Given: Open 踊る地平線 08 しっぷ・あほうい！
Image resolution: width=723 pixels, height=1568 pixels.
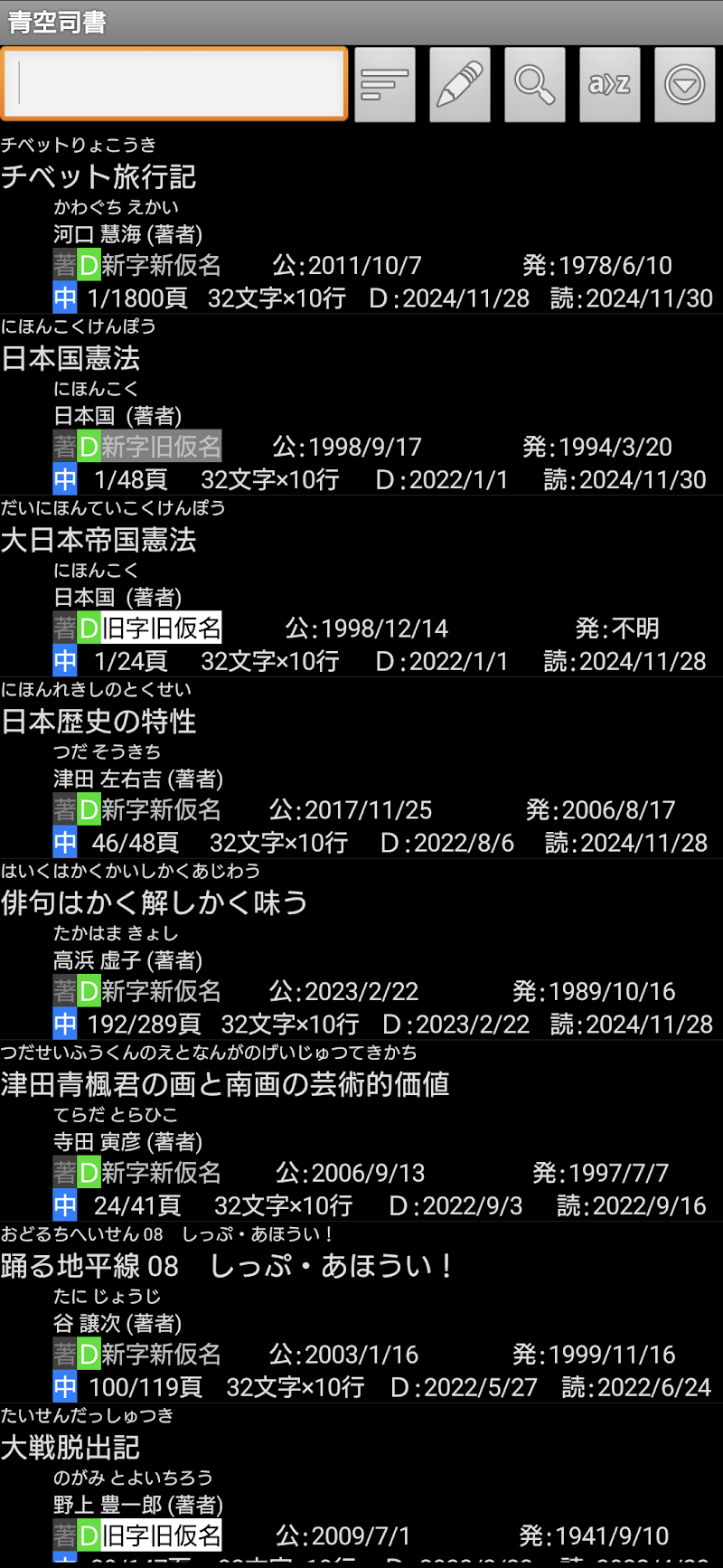Looking at the screenshot, I should click(x=226, y=1266).
